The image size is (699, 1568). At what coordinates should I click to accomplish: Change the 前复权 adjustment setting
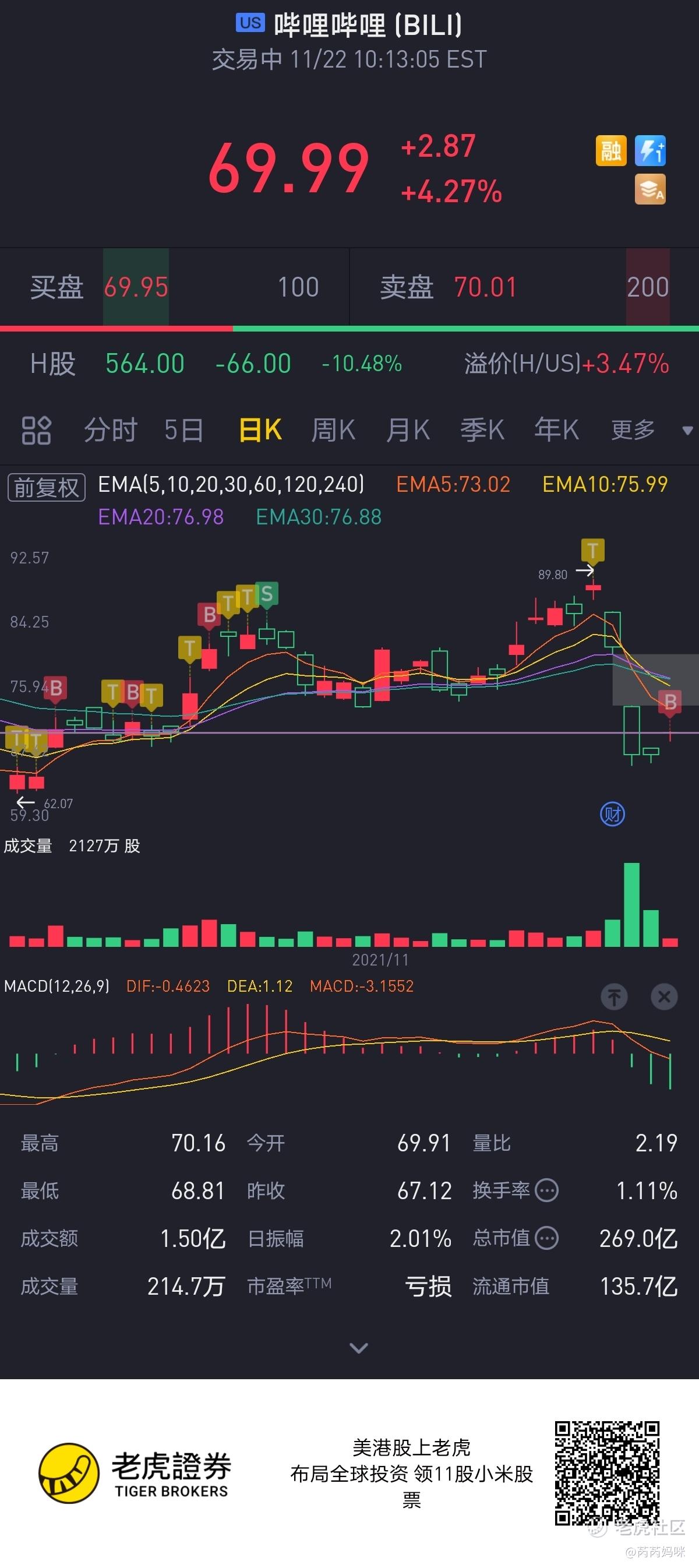(46, 488)
